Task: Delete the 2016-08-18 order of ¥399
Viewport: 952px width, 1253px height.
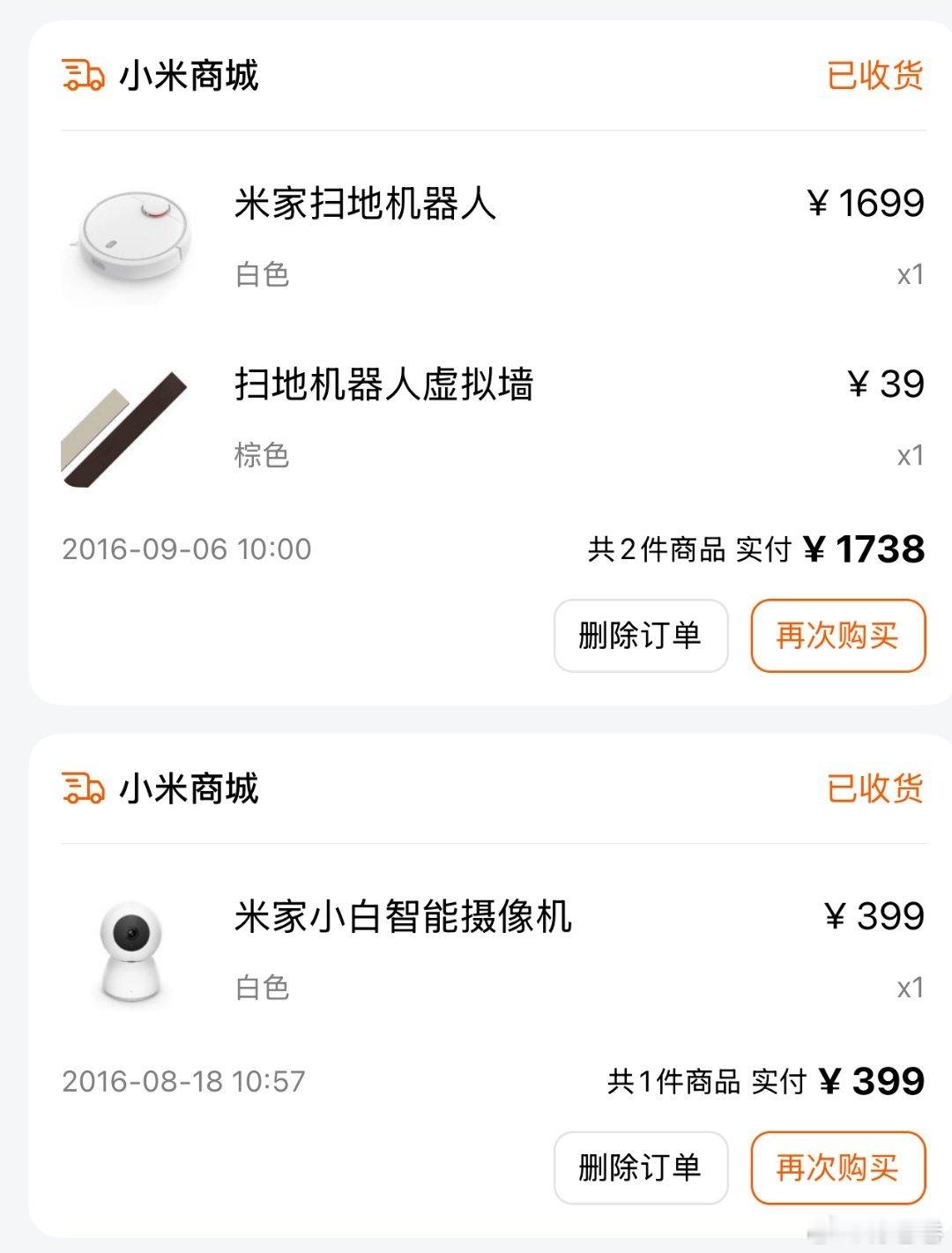Action: [641, 1167]
